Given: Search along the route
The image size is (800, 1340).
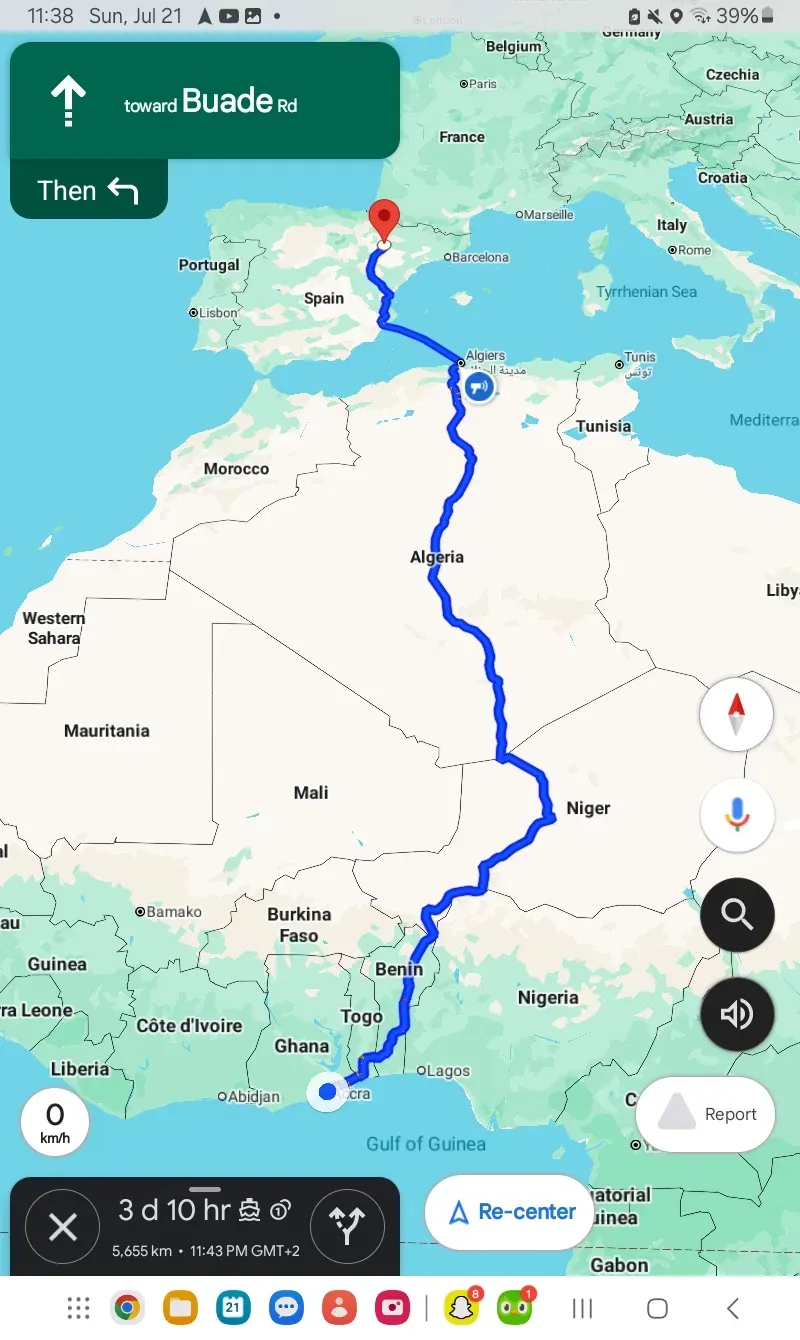Looking at the screenshot, I should click(x=737, y=914).
